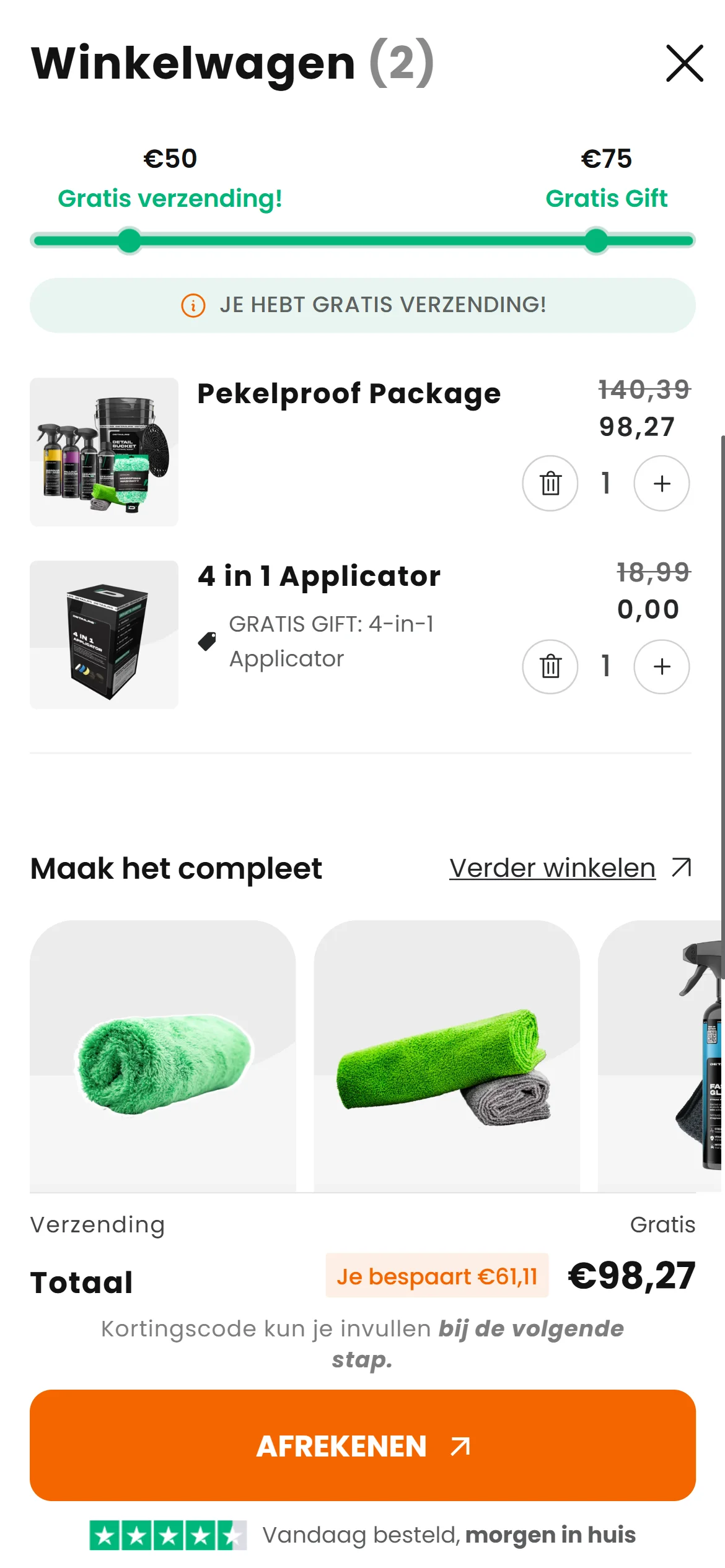Proceed to checkout with Afrekenen
The image size is (725, 1568).
tap(362, 1445)
